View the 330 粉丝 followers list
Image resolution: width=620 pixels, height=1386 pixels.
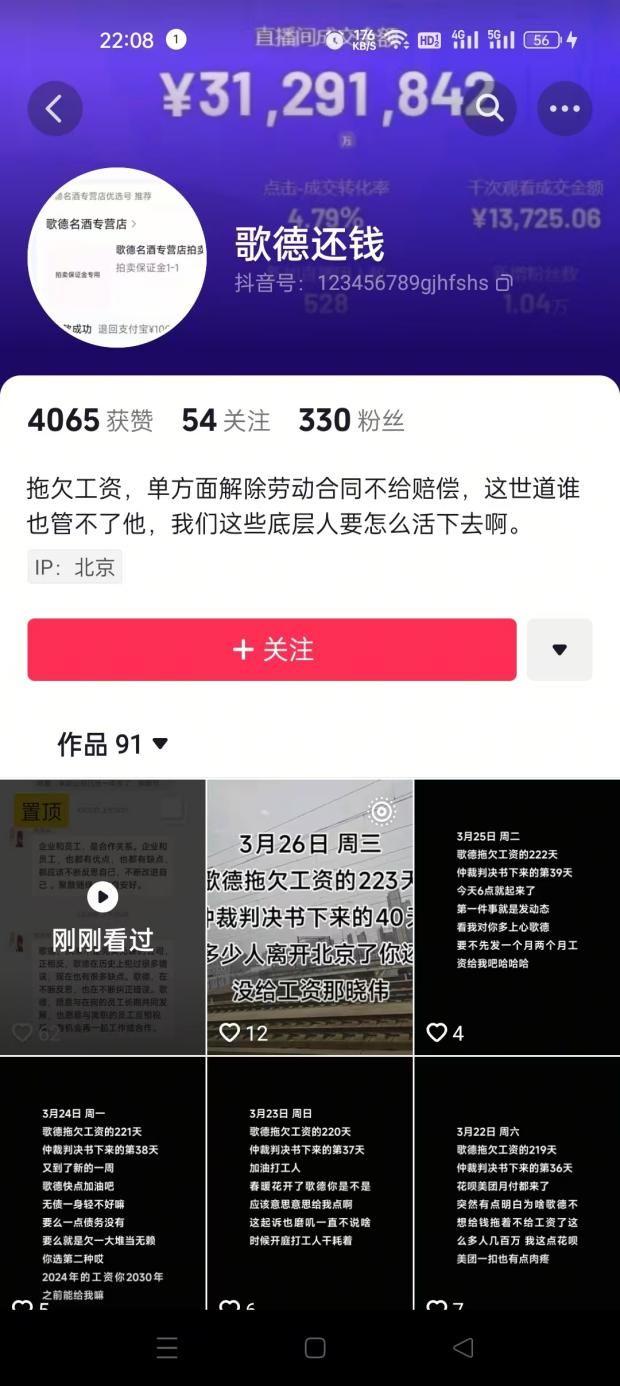coord(351,421)
